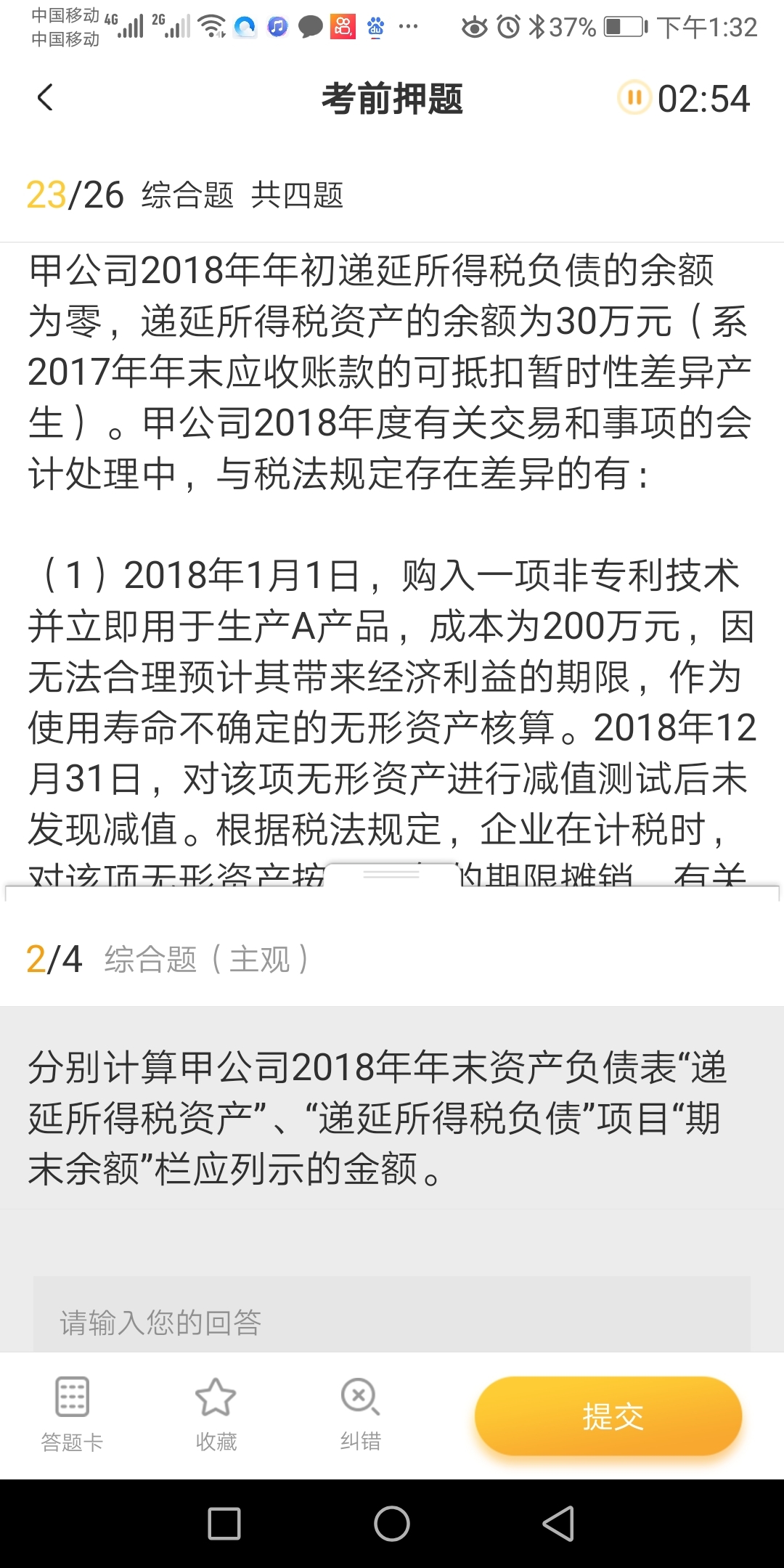Add this question to 收藏
The height and width of the screenshot is (1568, 784).
[216, 1413]
